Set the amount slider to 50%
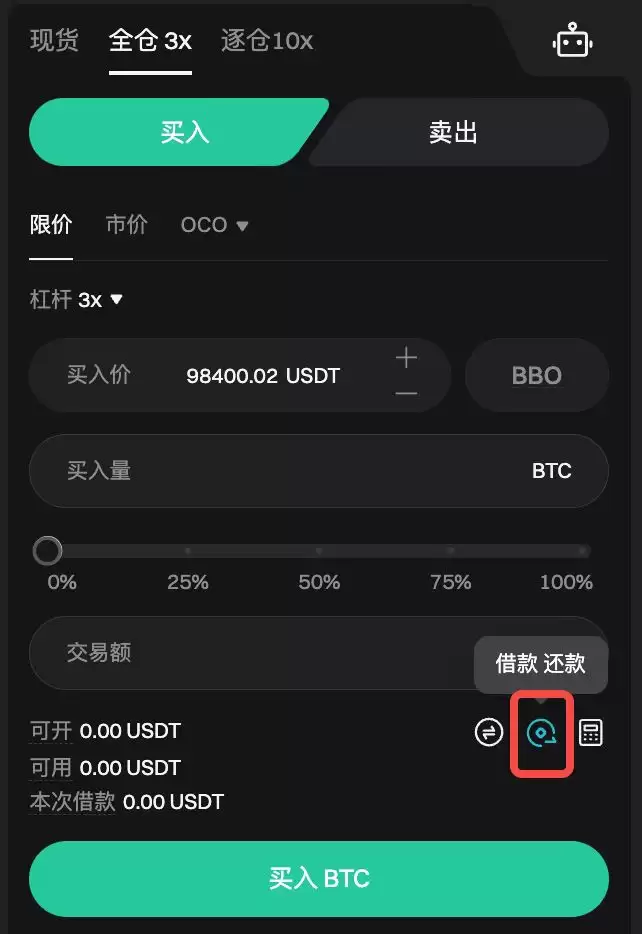The image size is (642, 934). pos(319,551)
